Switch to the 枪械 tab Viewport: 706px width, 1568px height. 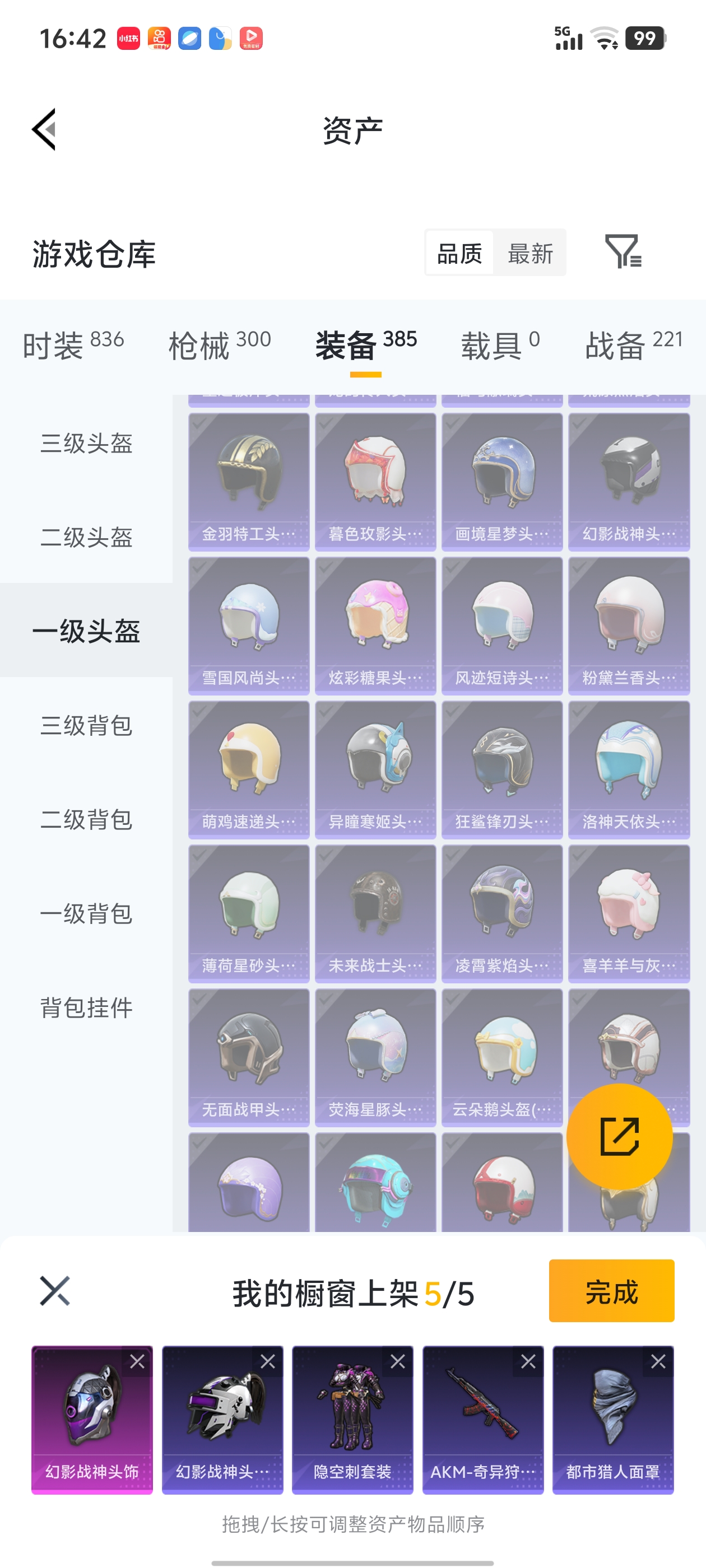[219, 344]
